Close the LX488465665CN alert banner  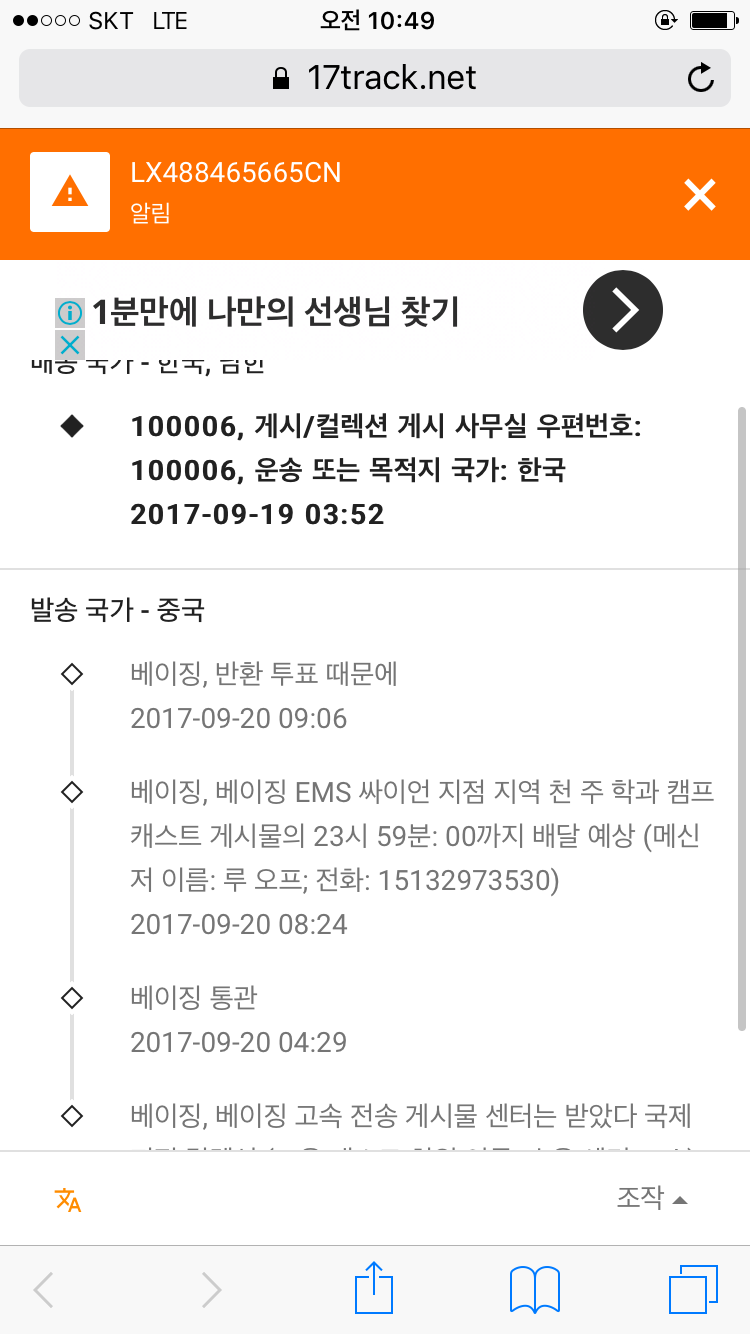click(x=699, y=195)
